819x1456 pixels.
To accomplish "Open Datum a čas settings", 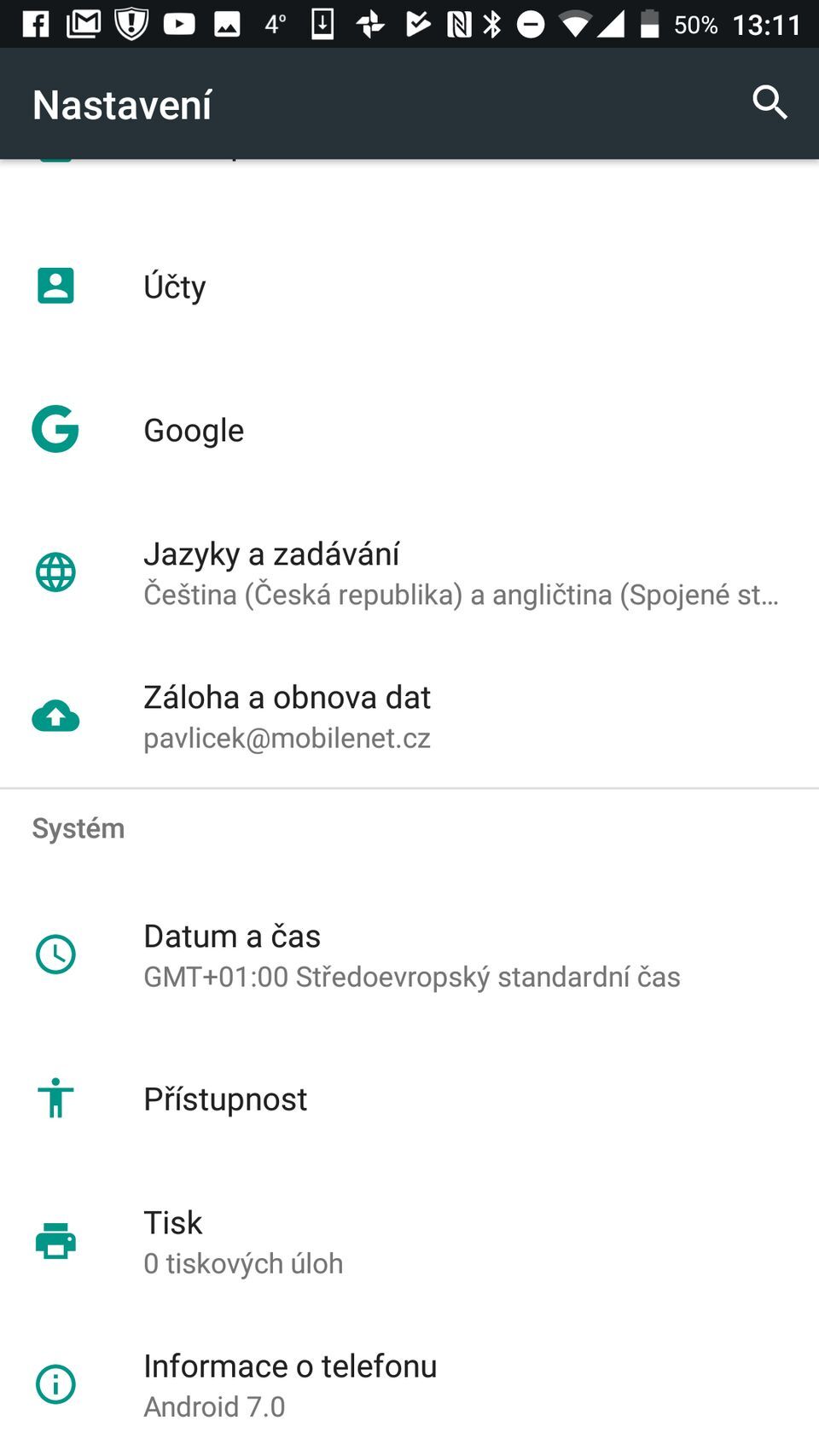I will [341, 955].
